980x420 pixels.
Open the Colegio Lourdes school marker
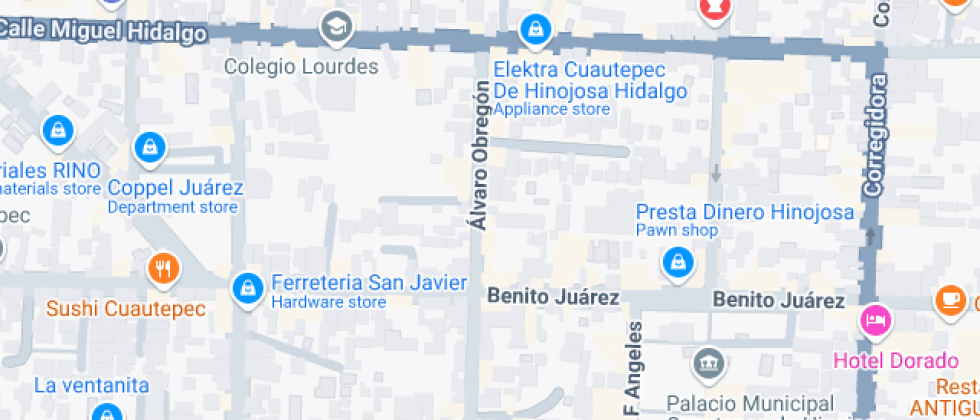[339, 29]
